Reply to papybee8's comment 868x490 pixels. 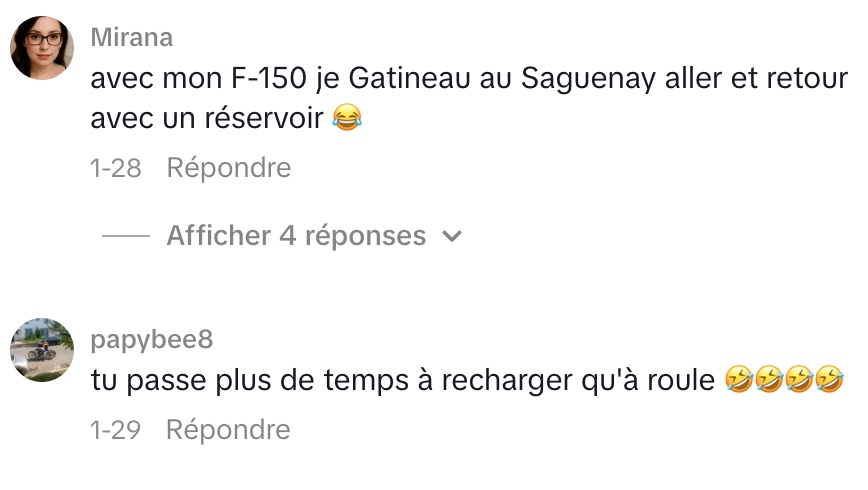pos(228,430)
